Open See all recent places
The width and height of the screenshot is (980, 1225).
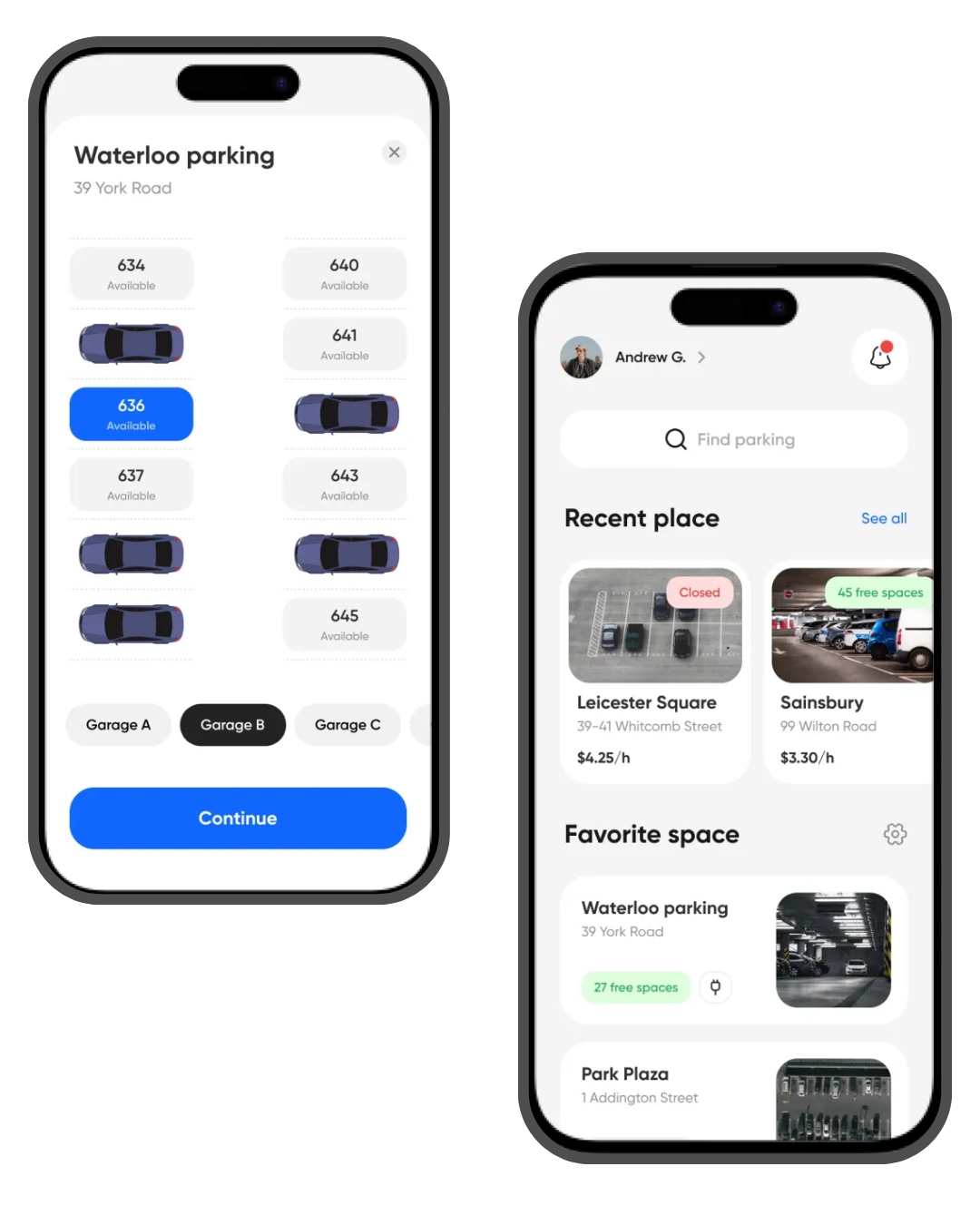(883, 518)
